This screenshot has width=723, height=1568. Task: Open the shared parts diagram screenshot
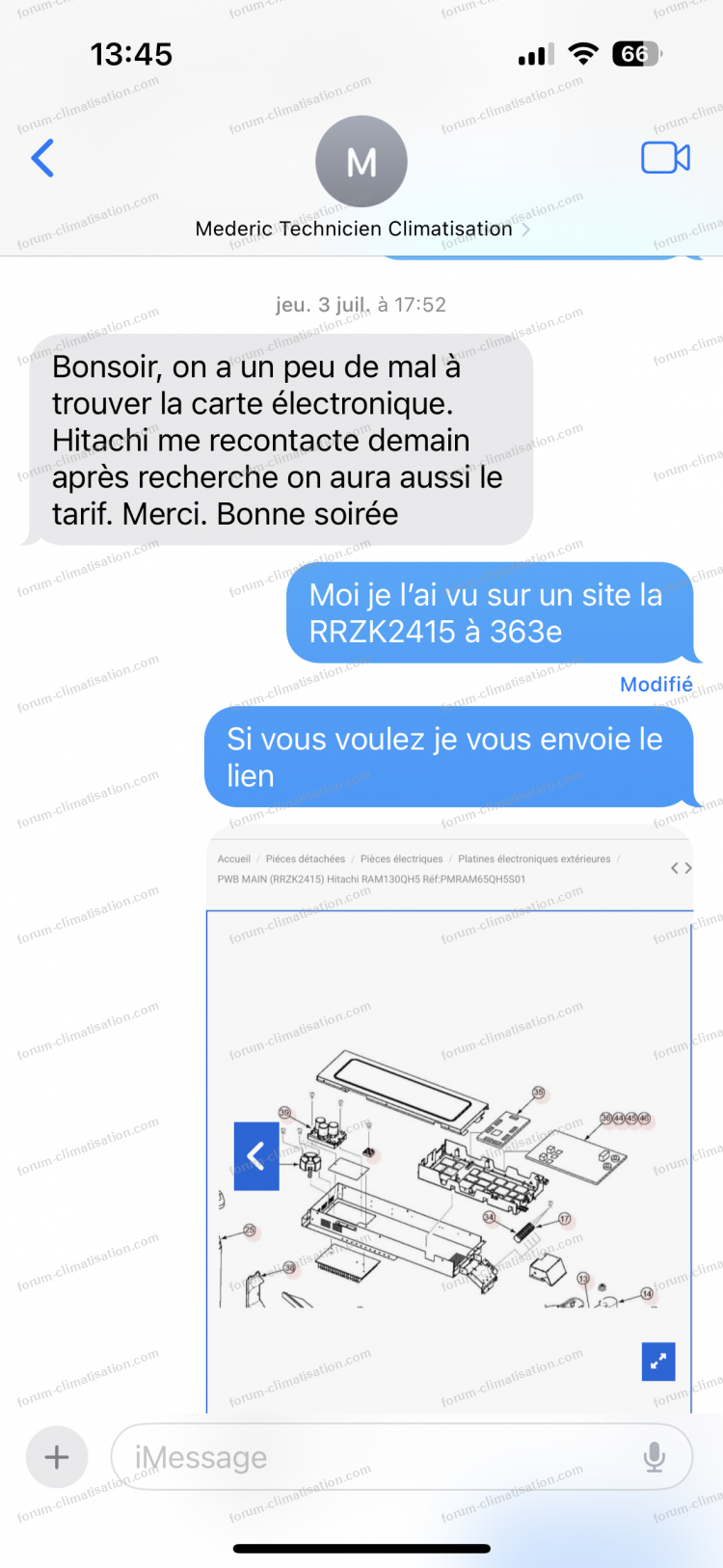pos(450,1120)
